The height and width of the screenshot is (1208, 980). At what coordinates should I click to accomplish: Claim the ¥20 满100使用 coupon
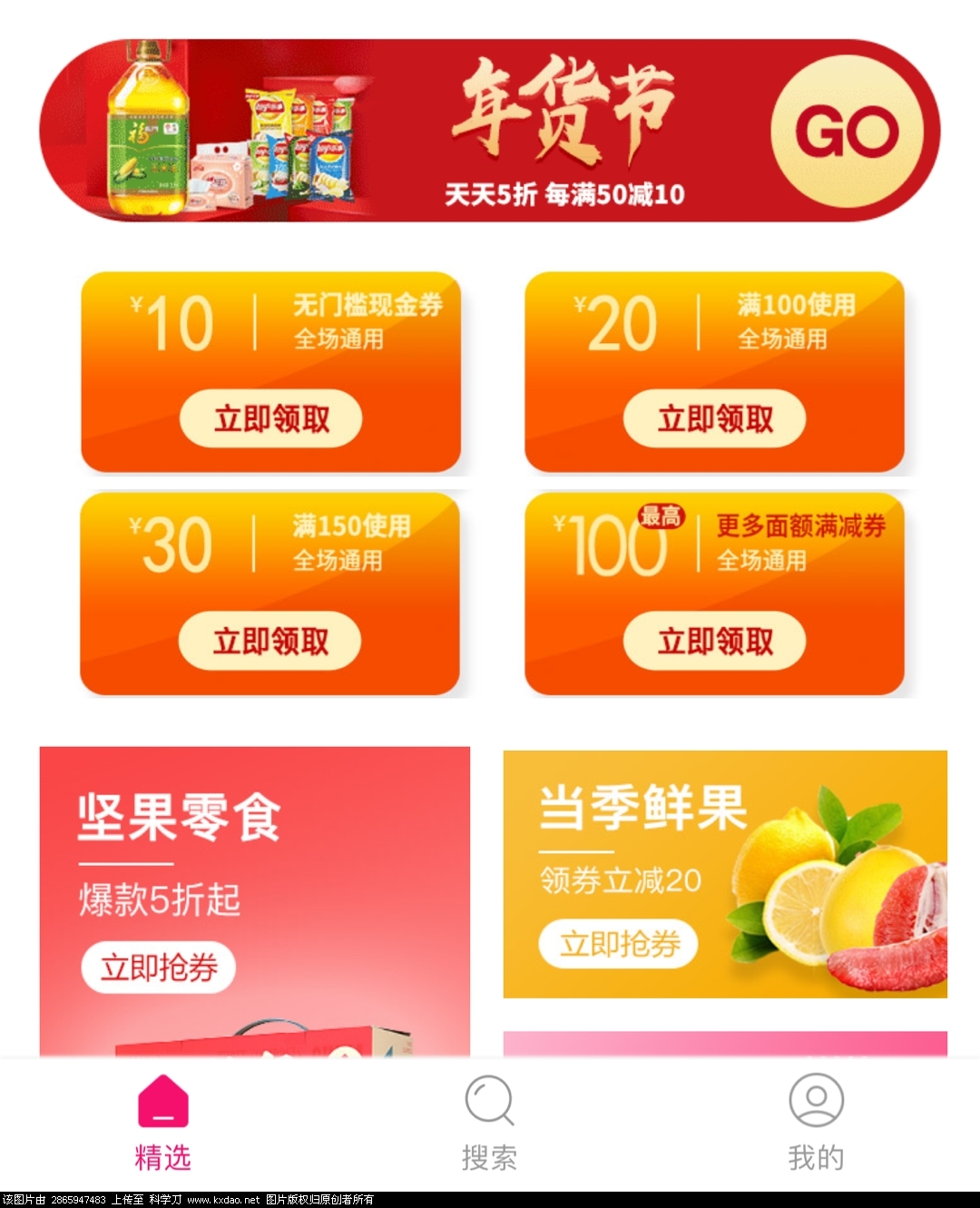715,419
